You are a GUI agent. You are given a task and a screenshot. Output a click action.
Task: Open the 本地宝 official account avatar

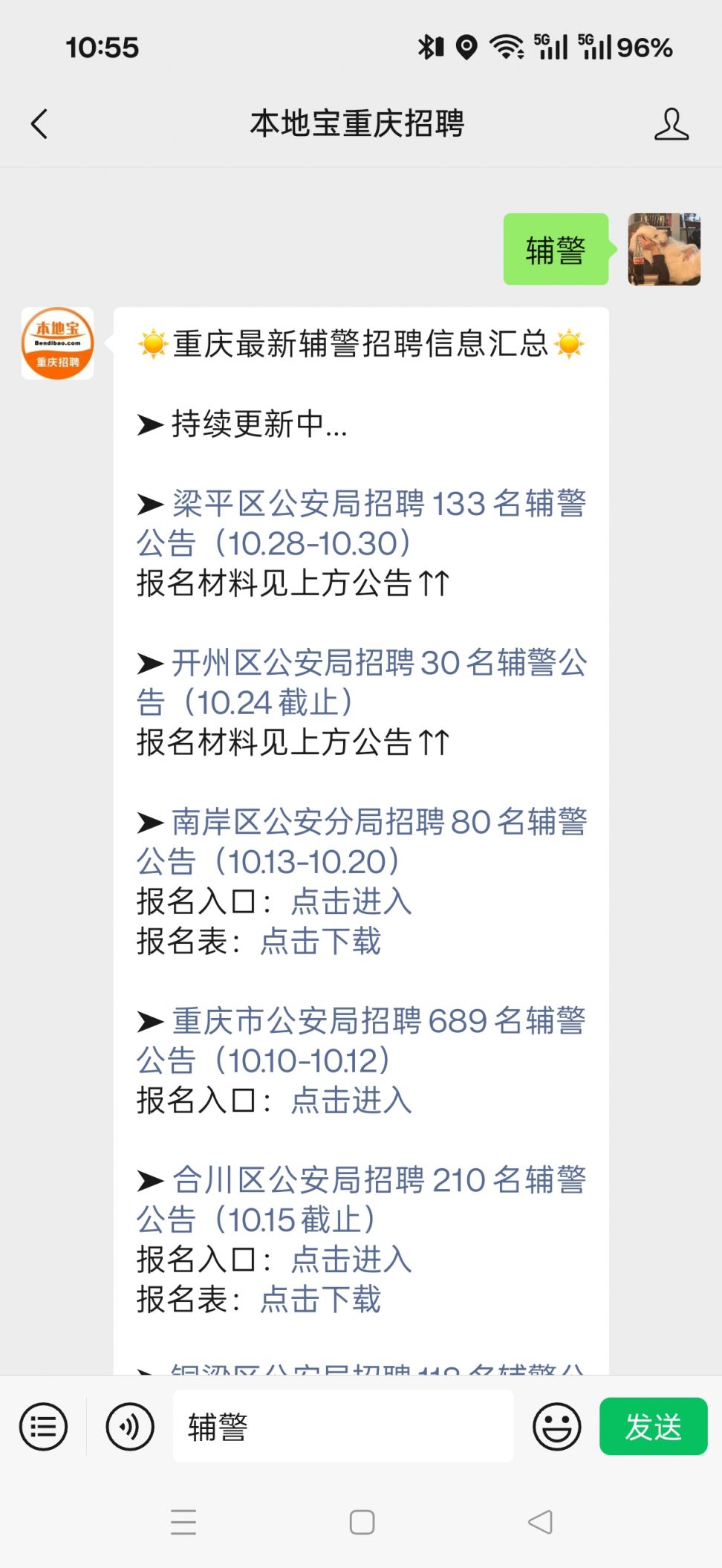58,343
